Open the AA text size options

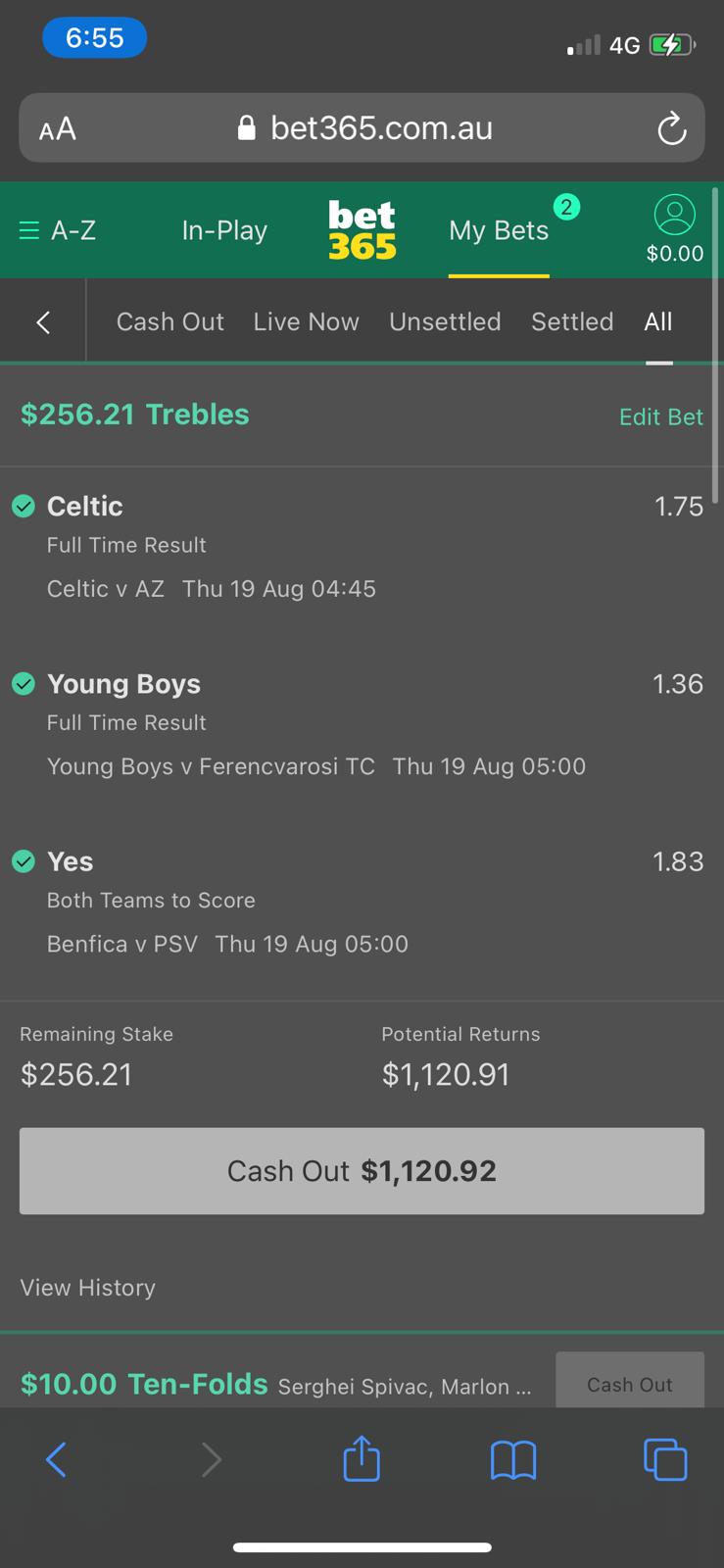(x=58, y=128)
